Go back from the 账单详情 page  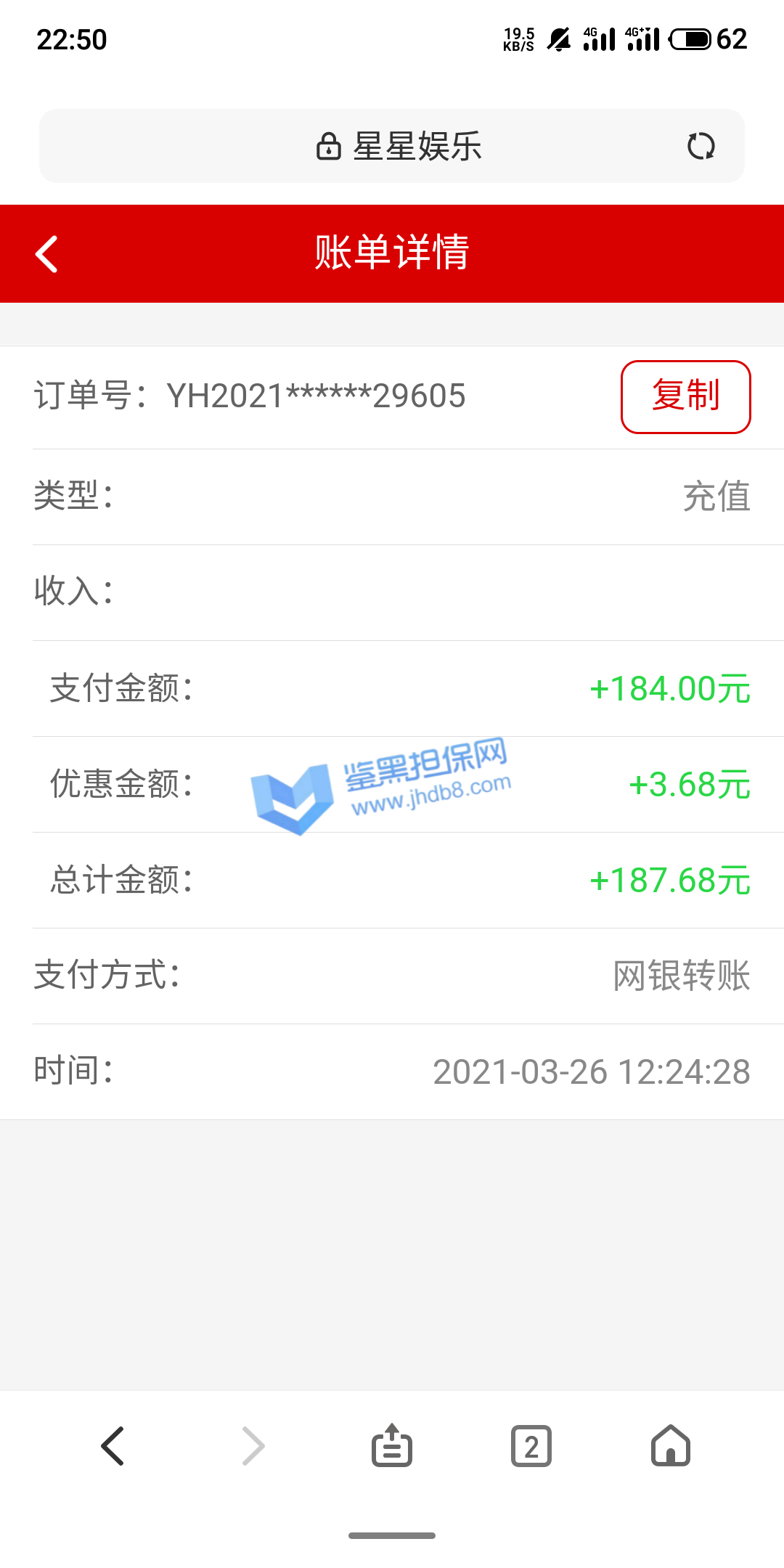pos(46,254)
